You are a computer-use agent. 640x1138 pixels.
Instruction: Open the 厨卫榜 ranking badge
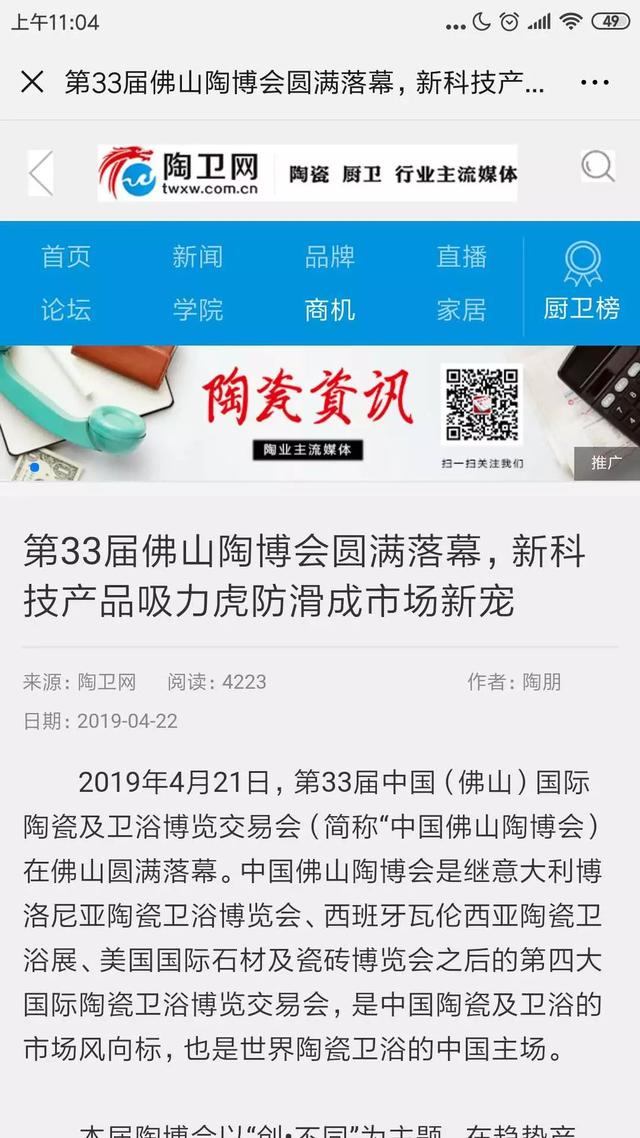(x=582, y=284)
